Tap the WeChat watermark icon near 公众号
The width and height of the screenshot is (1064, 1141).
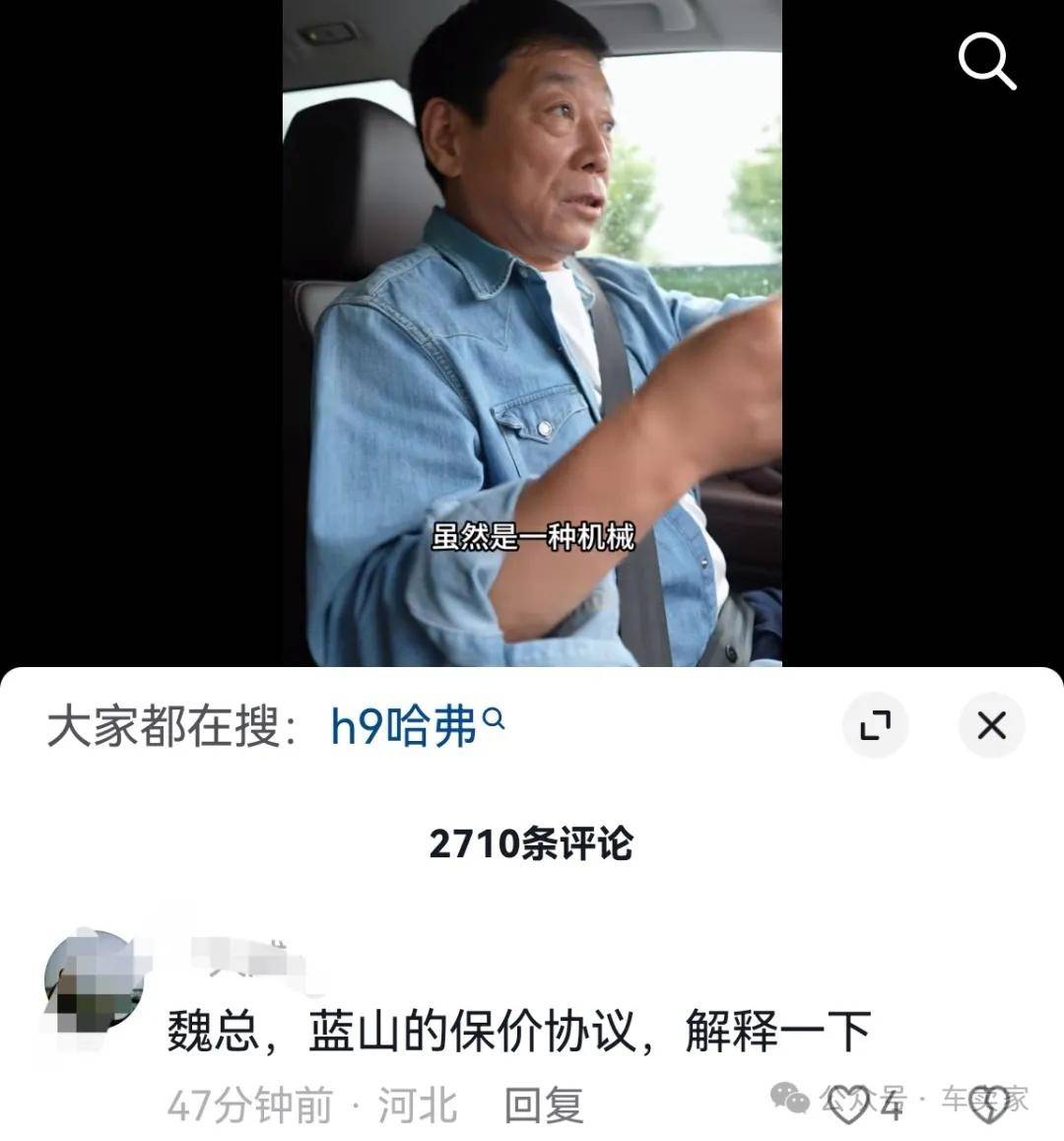pyautogui.click(x=788, y=1099)
